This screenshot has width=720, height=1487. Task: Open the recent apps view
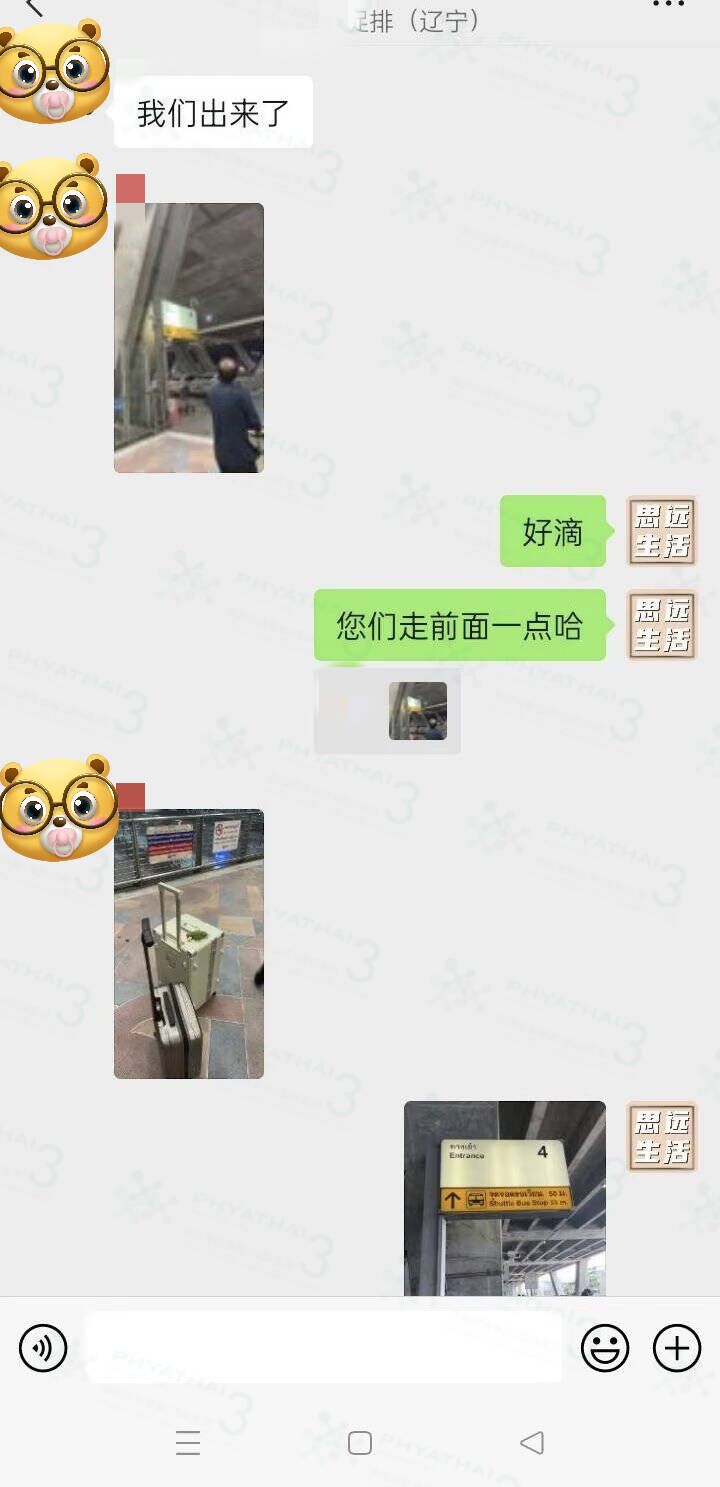[188, 1442]
